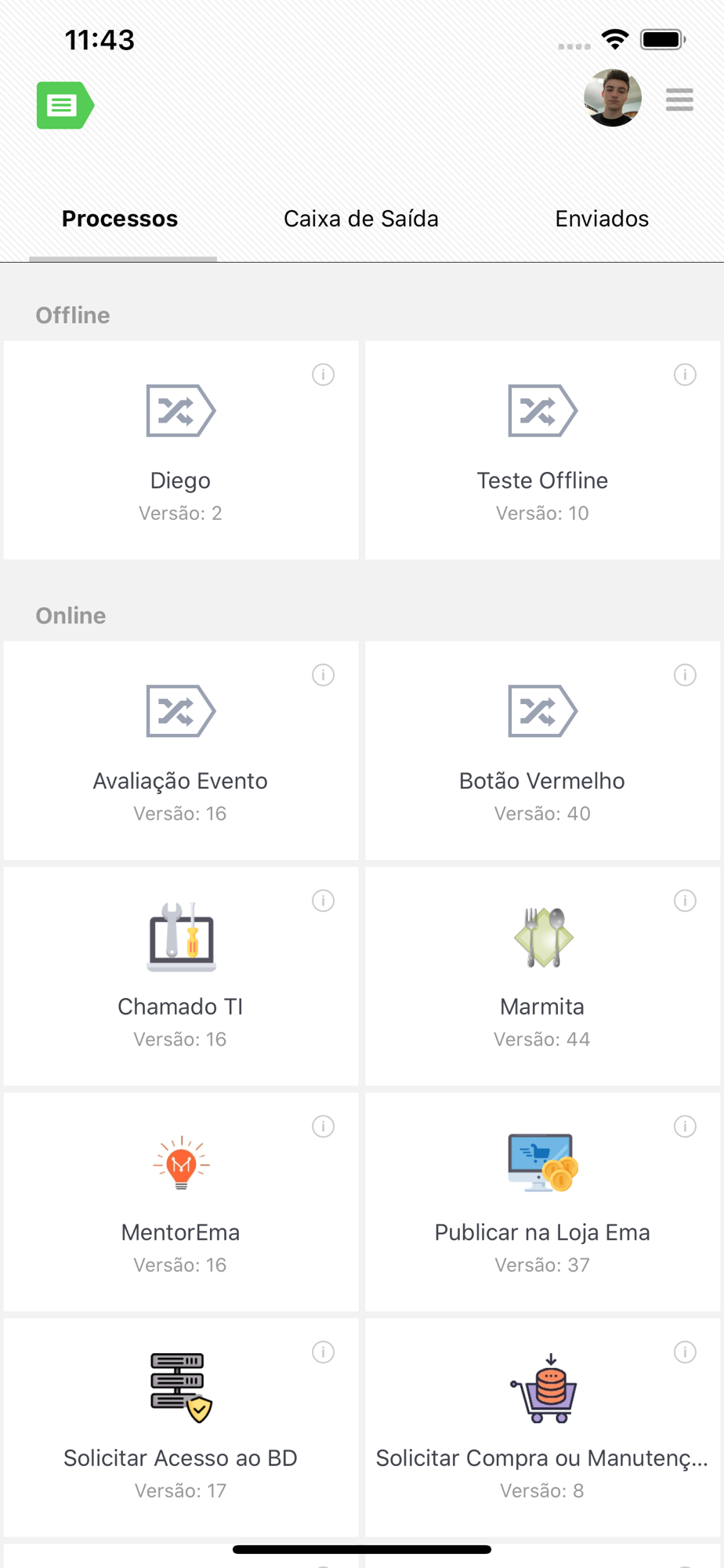Open Publicar na Loja Ema process
This screenshot has width=724, height=1568.
(543, 1202)
